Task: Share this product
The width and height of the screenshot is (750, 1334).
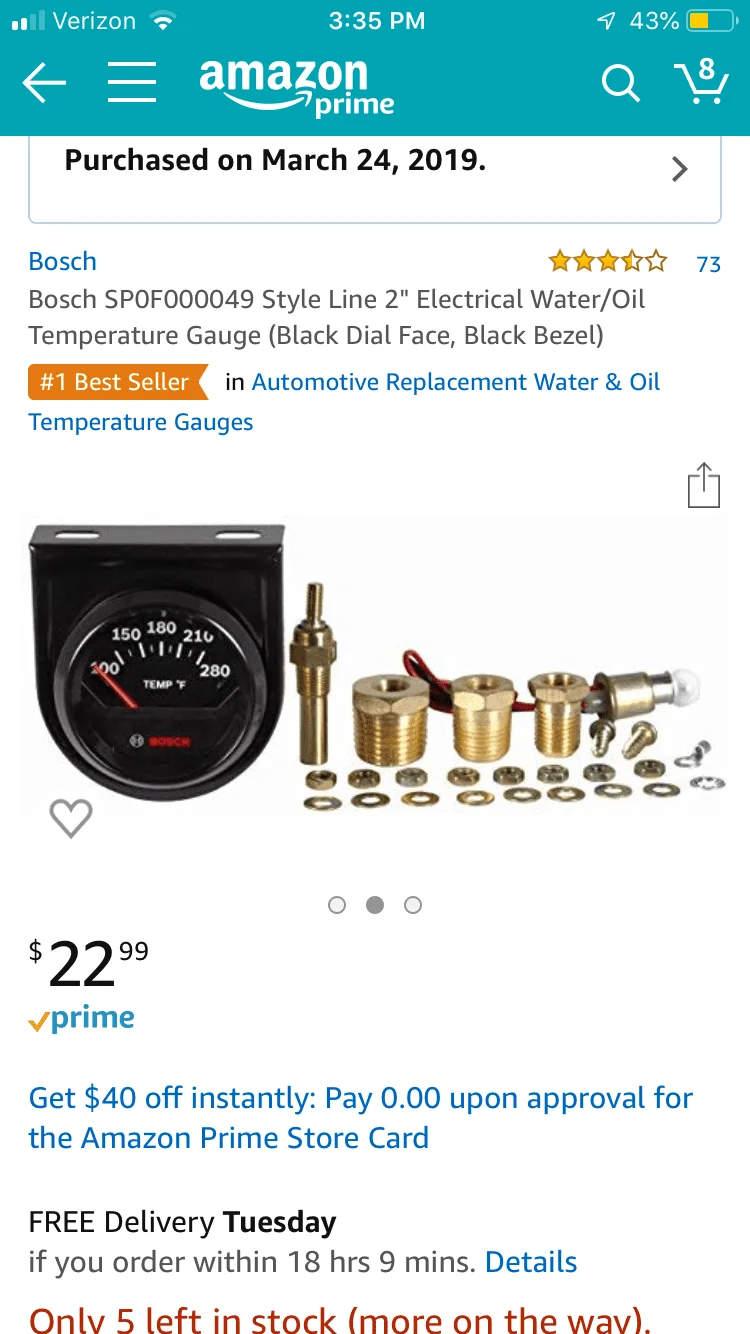Action: coord(704,486)
